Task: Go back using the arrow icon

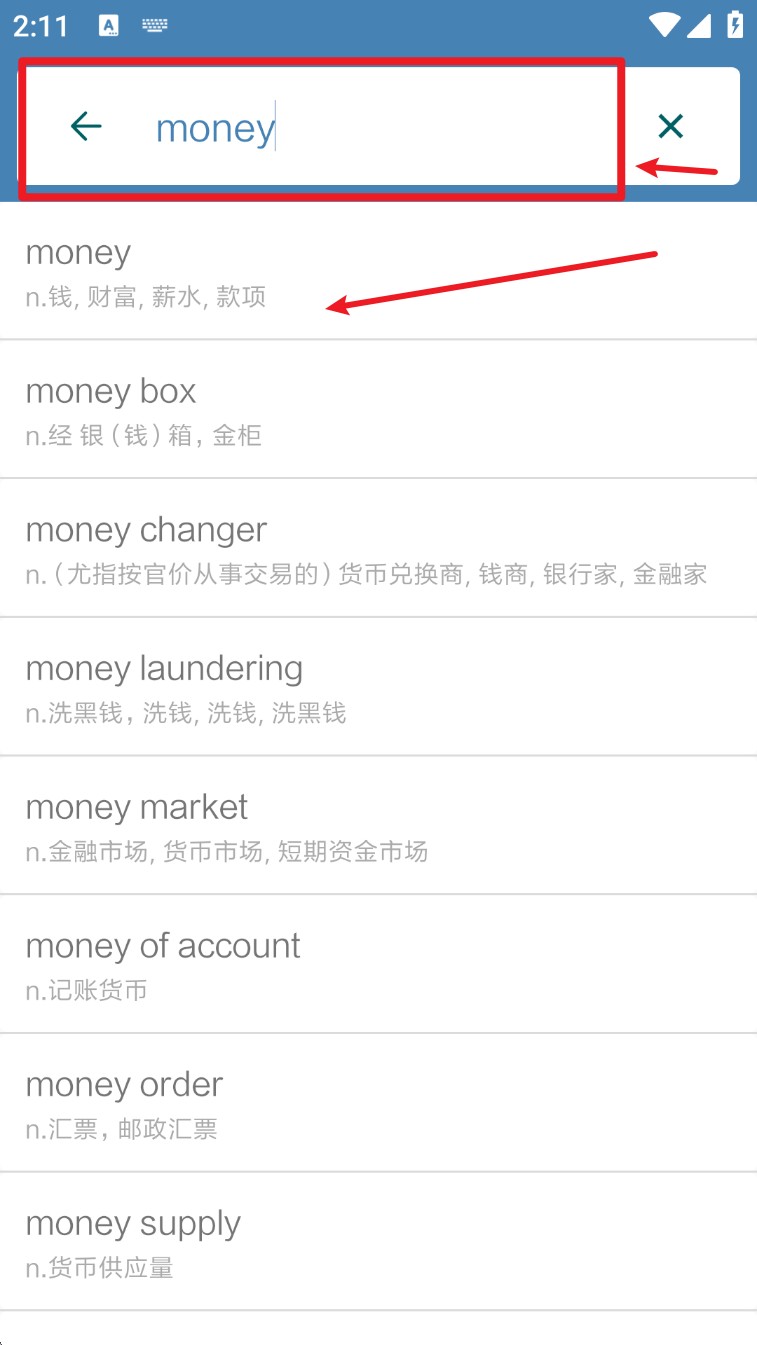Action: click(x=87, y=126)
